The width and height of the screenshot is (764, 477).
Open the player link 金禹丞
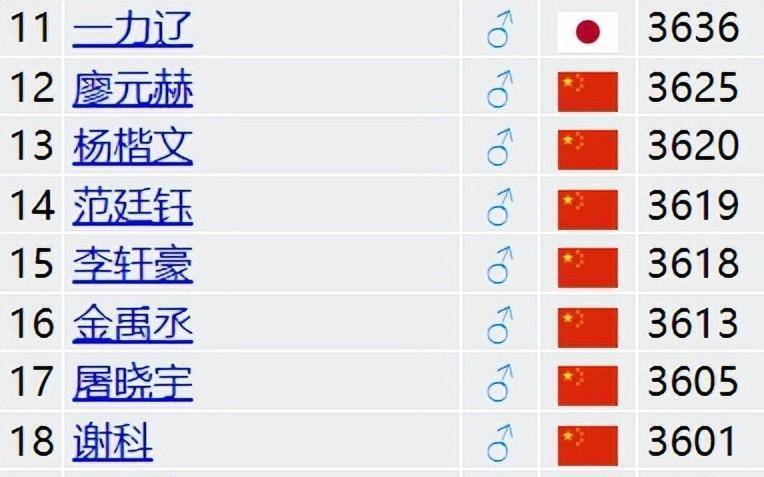point(132,323)
